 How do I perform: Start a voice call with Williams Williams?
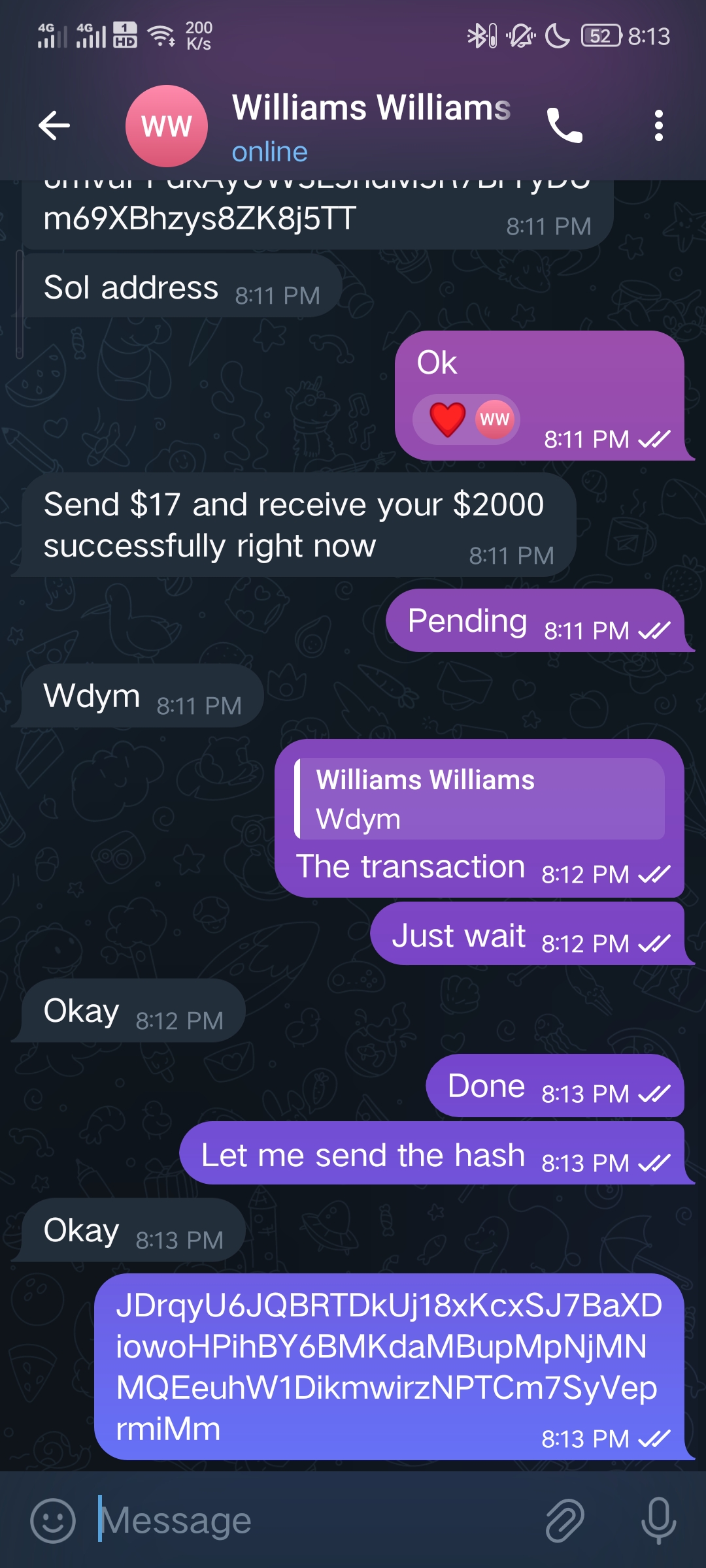[564, 125]
